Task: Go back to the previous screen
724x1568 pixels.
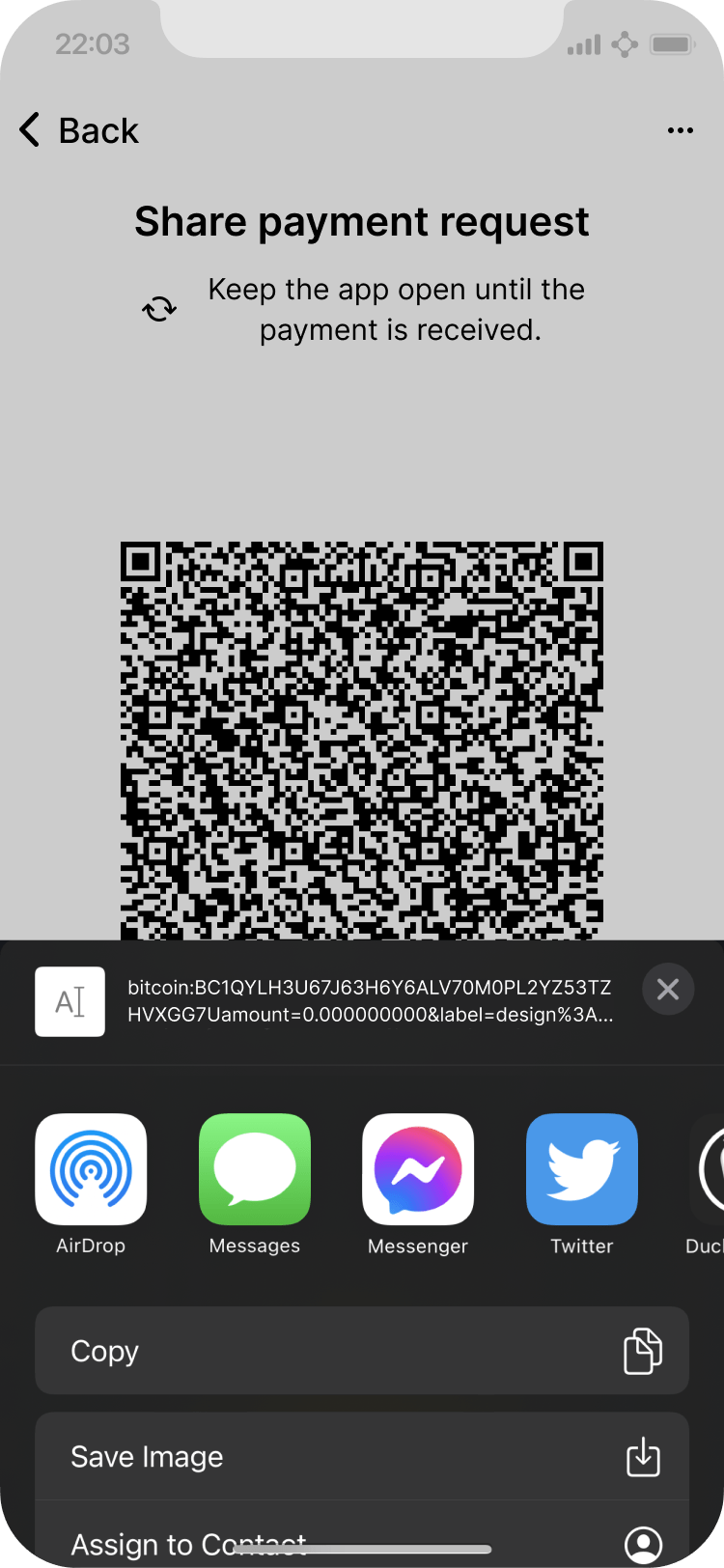Action: [79, 130]
